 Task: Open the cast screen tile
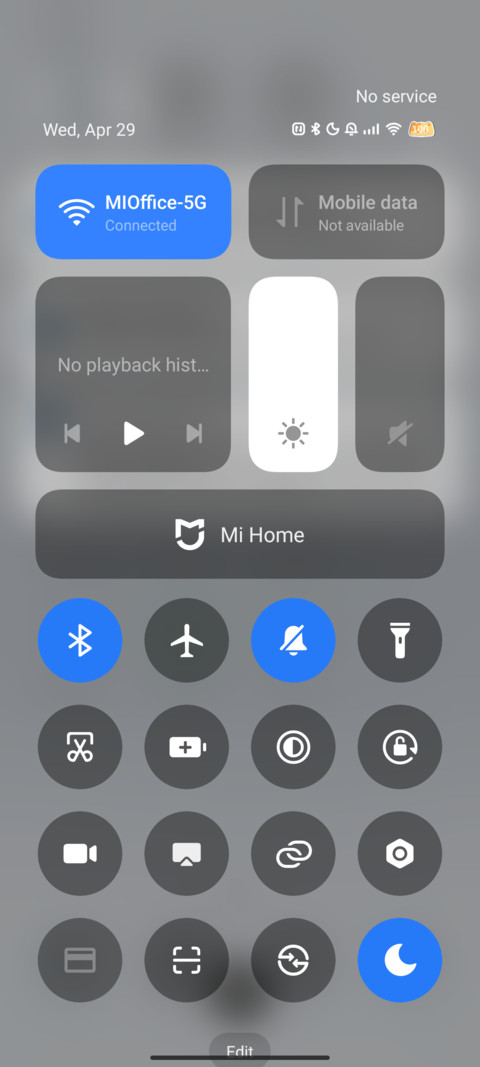[187, 853]
